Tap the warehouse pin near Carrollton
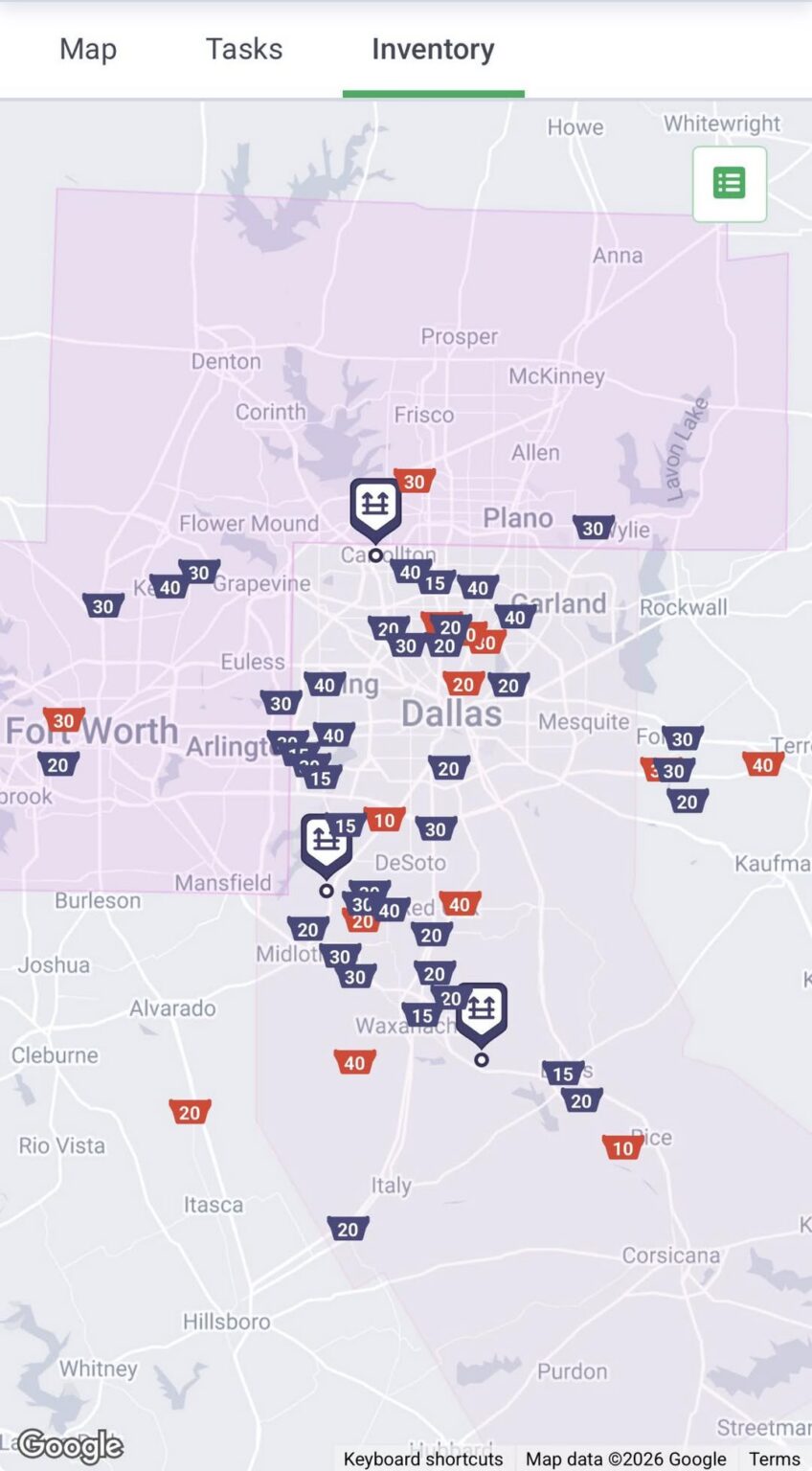This screenshot has height=1471, width=812. point(375,504)
